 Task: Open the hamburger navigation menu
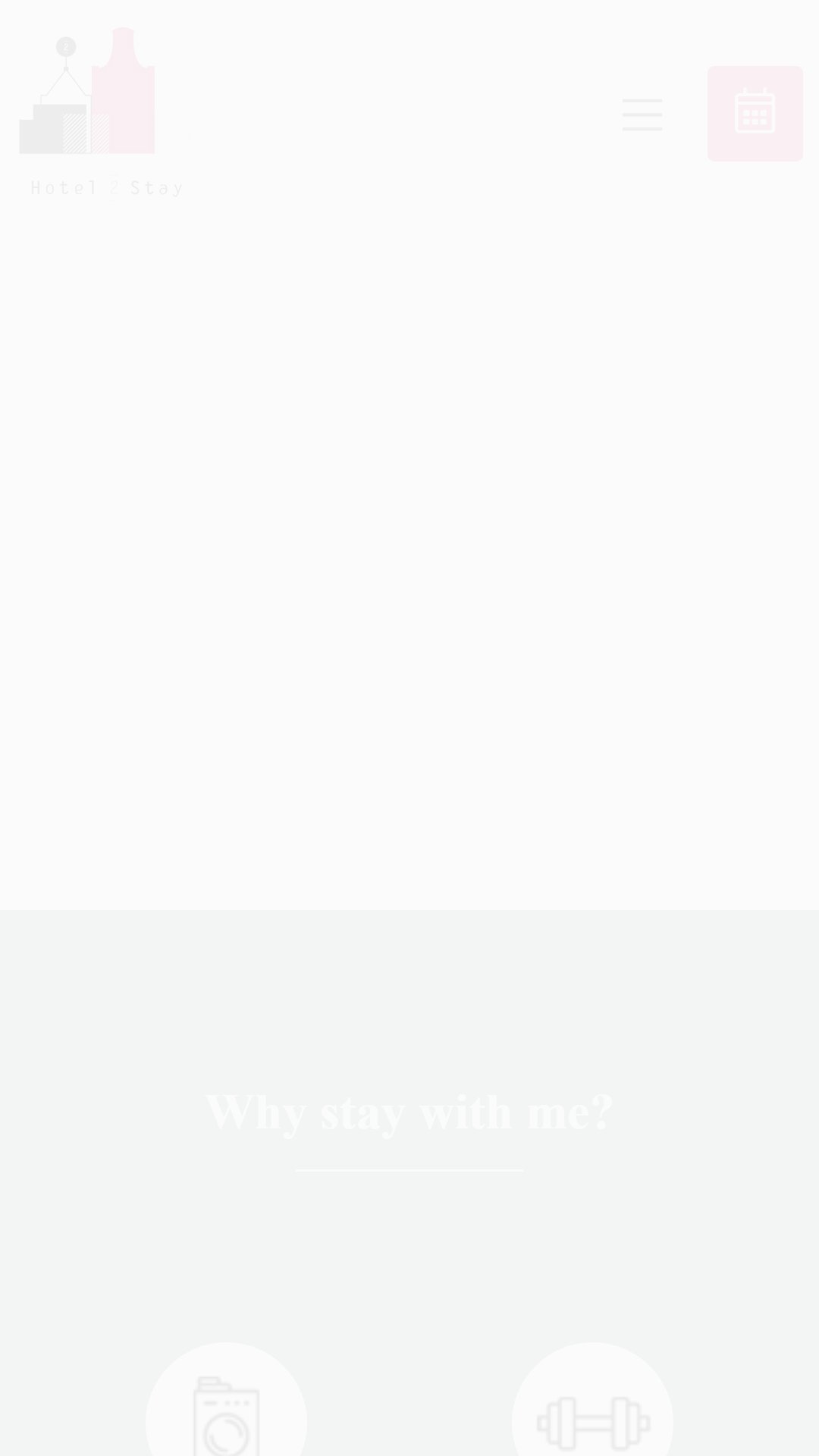point(642,115)
